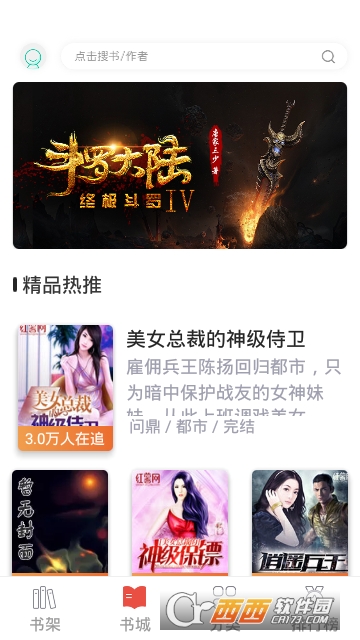Open the 斗罗大陆 终极斗罗IV banner
Screen dimensions: 360x640
(x=180, y=165)
